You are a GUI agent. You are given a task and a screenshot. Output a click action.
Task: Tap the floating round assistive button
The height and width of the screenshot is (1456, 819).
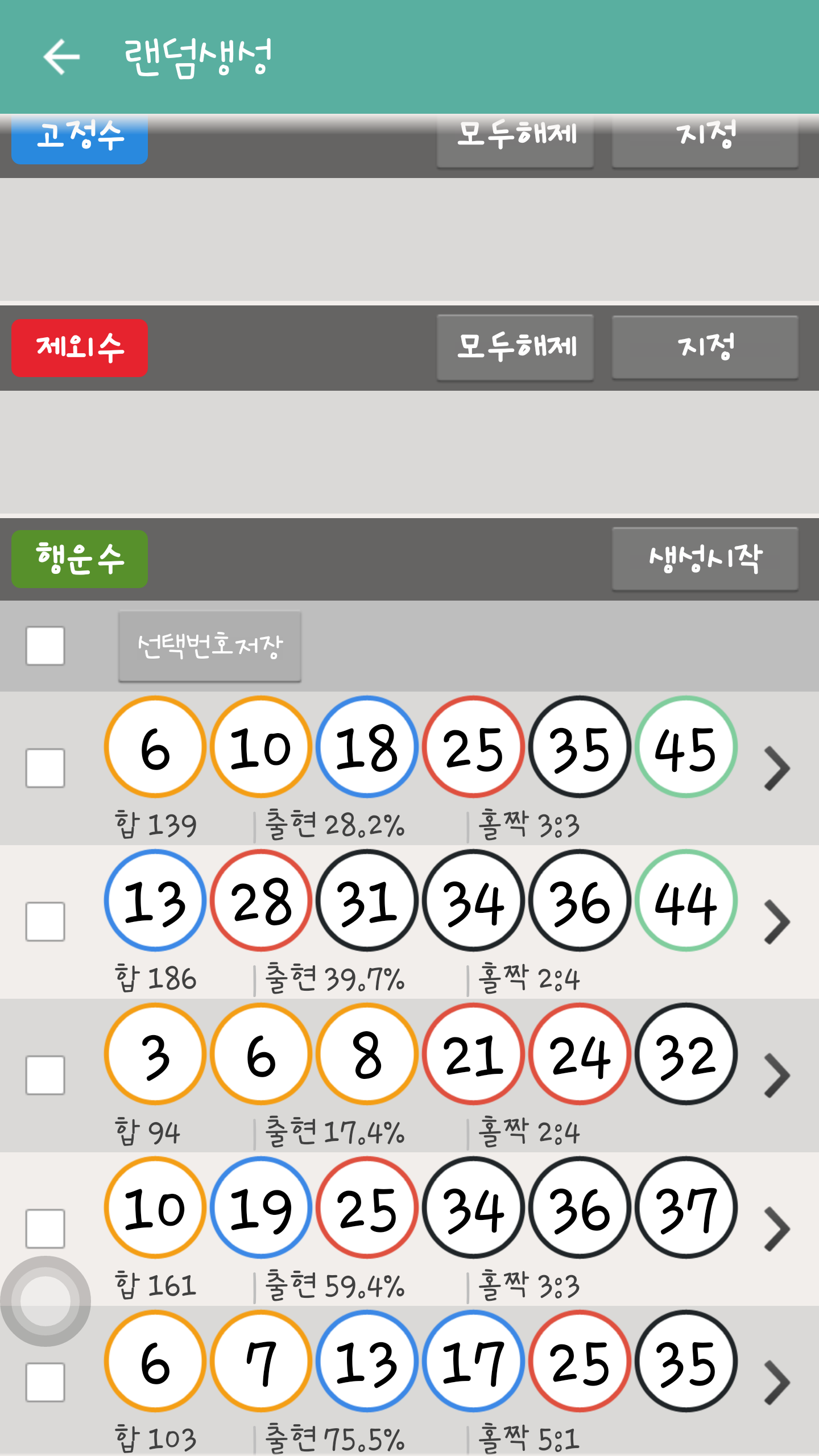[45, 1301]
